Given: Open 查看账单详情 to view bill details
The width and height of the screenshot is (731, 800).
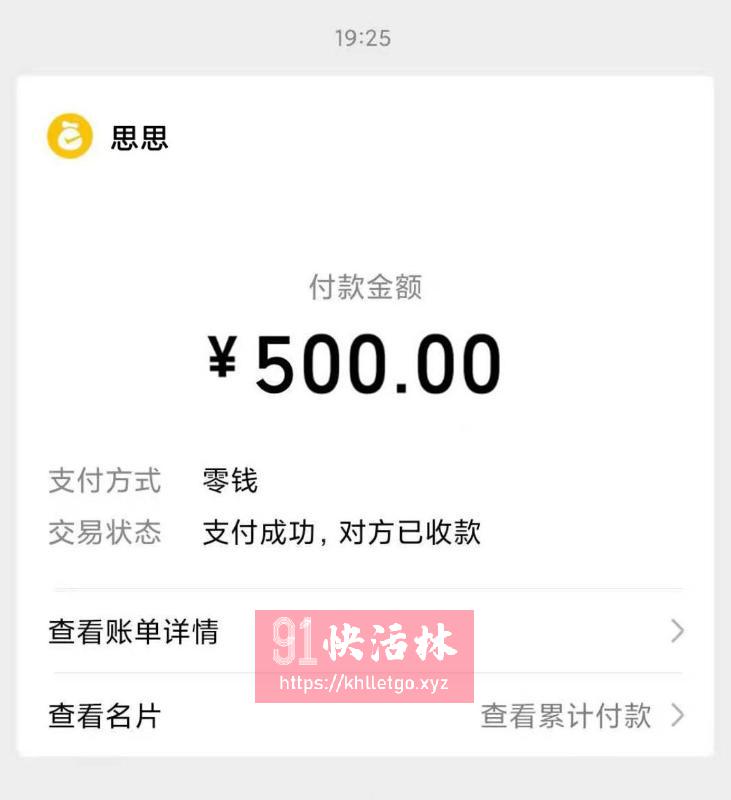Looking at the screenshot, I should pyautogui.click(x=135, y=632).
